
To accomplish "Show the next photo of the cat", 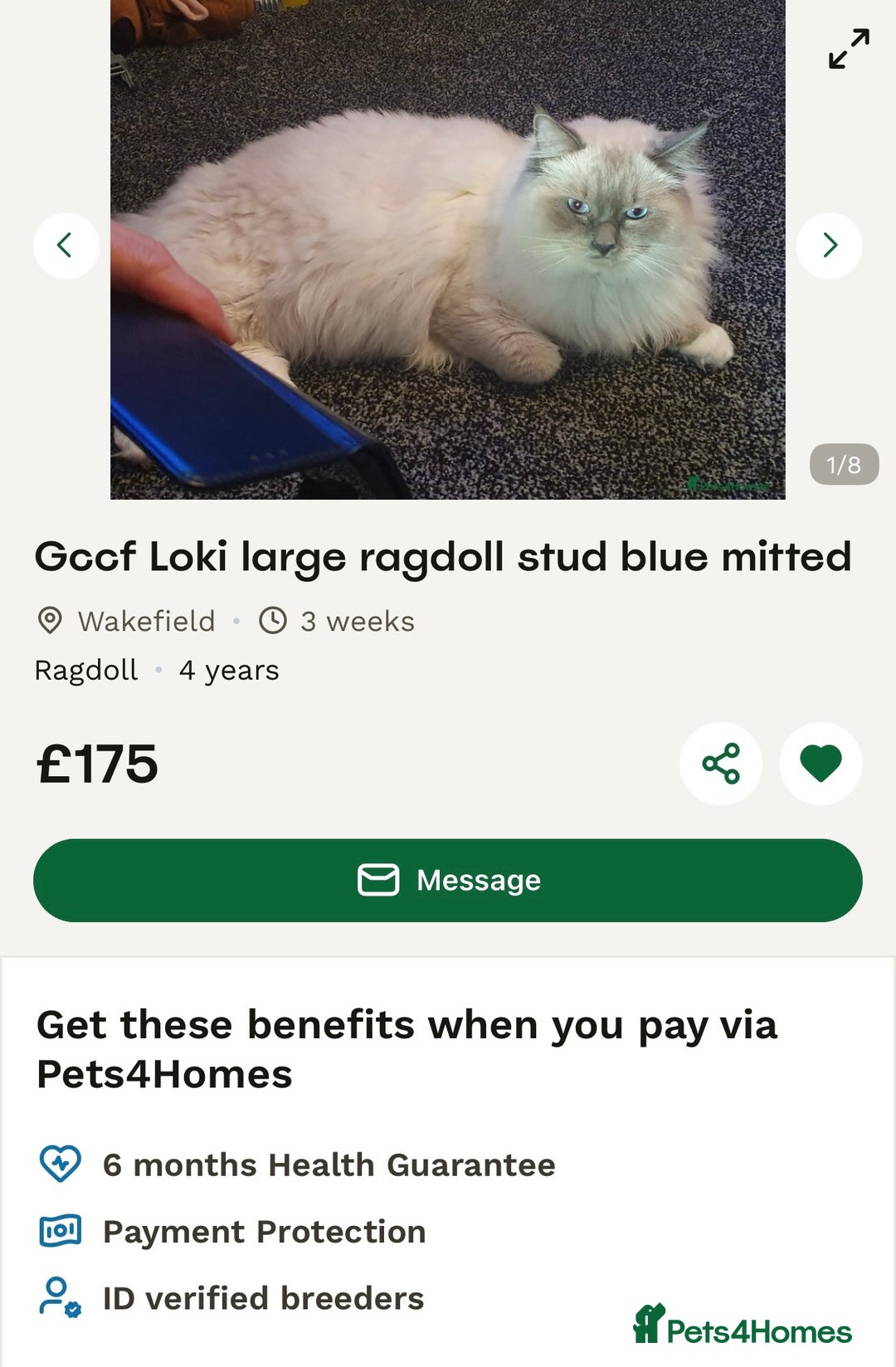I will point(829,245).
